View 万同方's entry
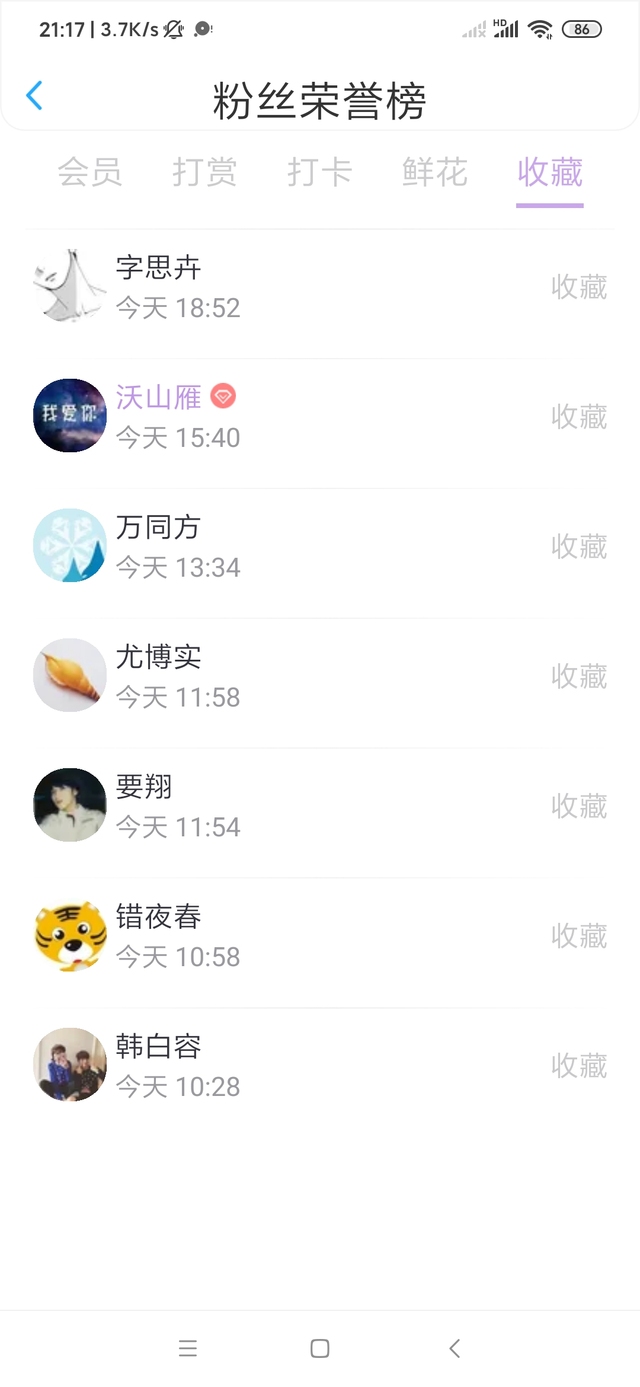The image size is (640, 1387). (x=320, y=547)
